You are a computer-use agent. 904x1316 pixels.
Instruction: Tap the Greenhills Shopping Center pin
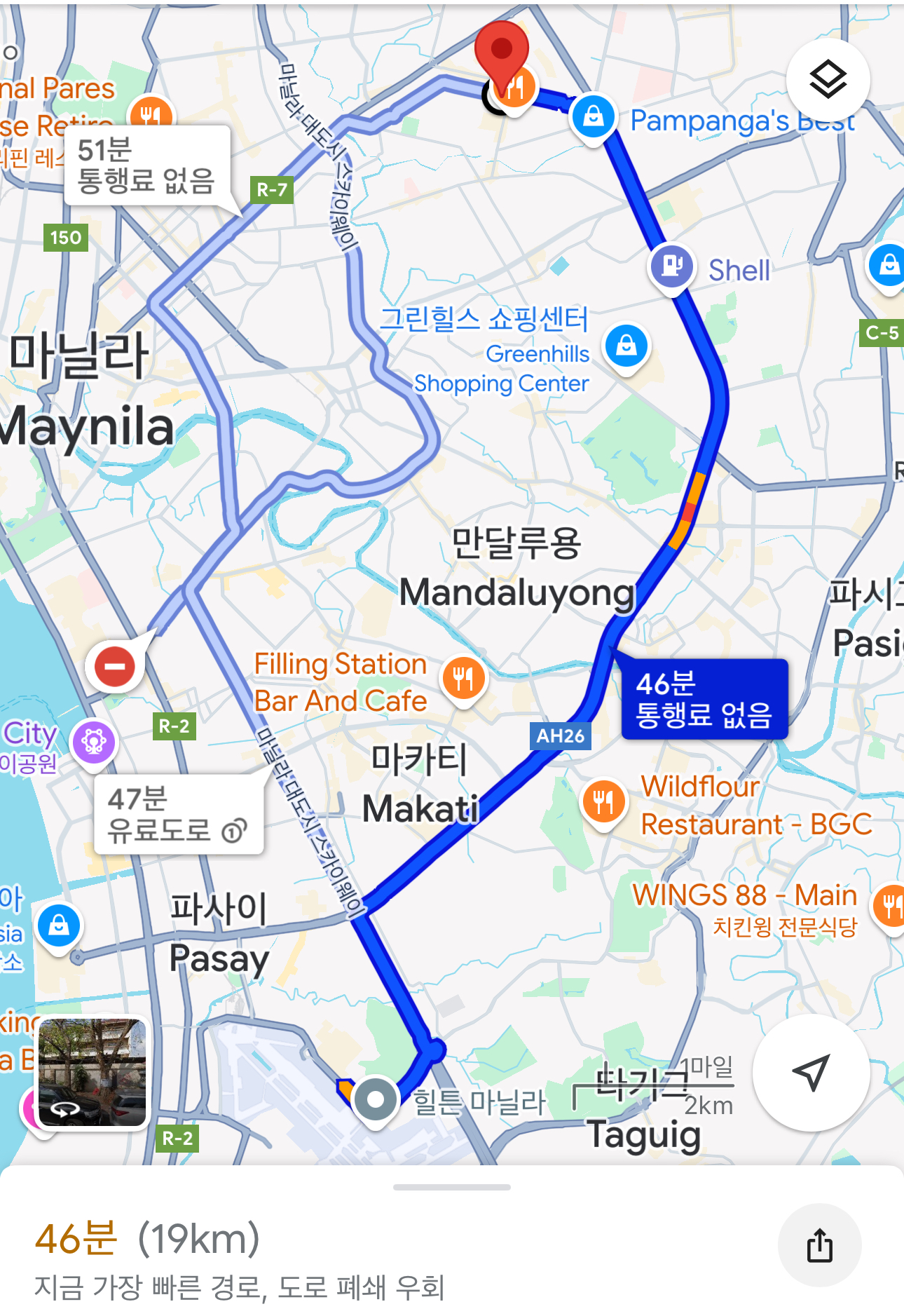point(626,346)
